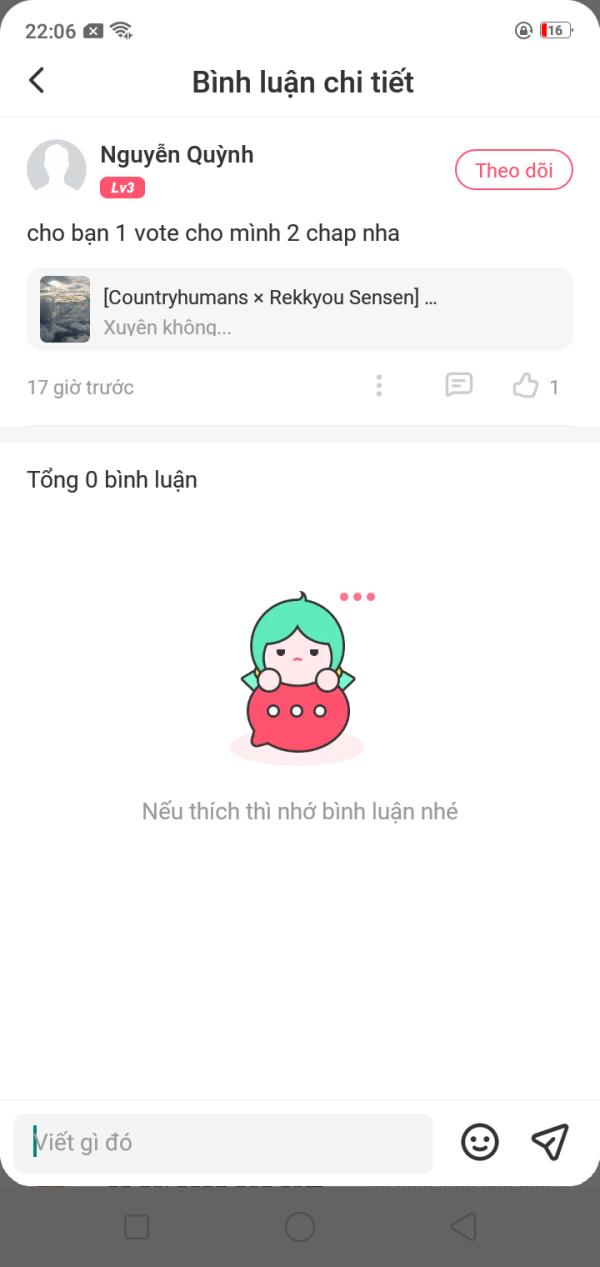Open the three-dot options on the comment

point(379,386)
